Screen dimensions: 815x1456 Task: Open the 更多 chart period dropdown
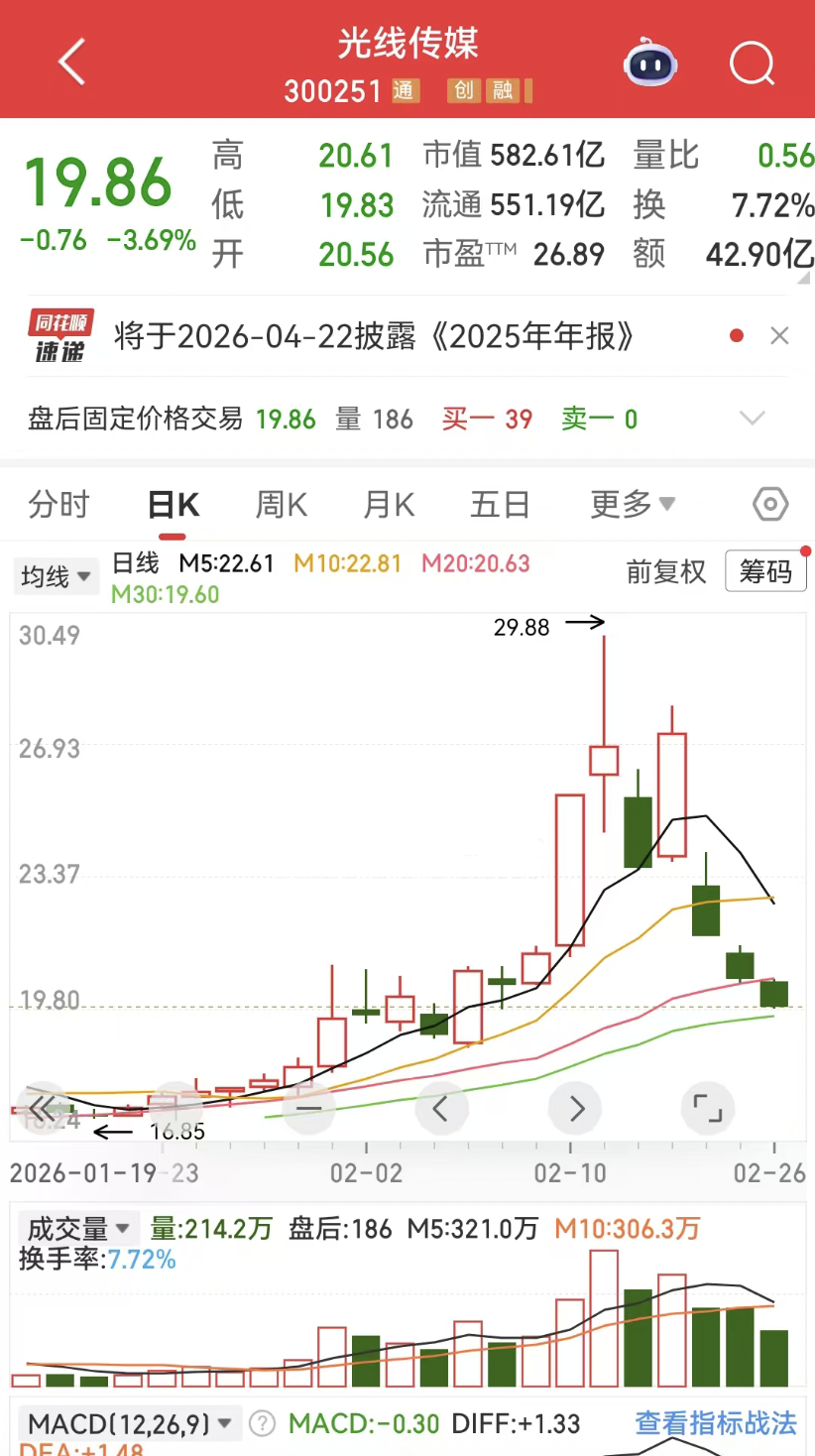(633, 505)
